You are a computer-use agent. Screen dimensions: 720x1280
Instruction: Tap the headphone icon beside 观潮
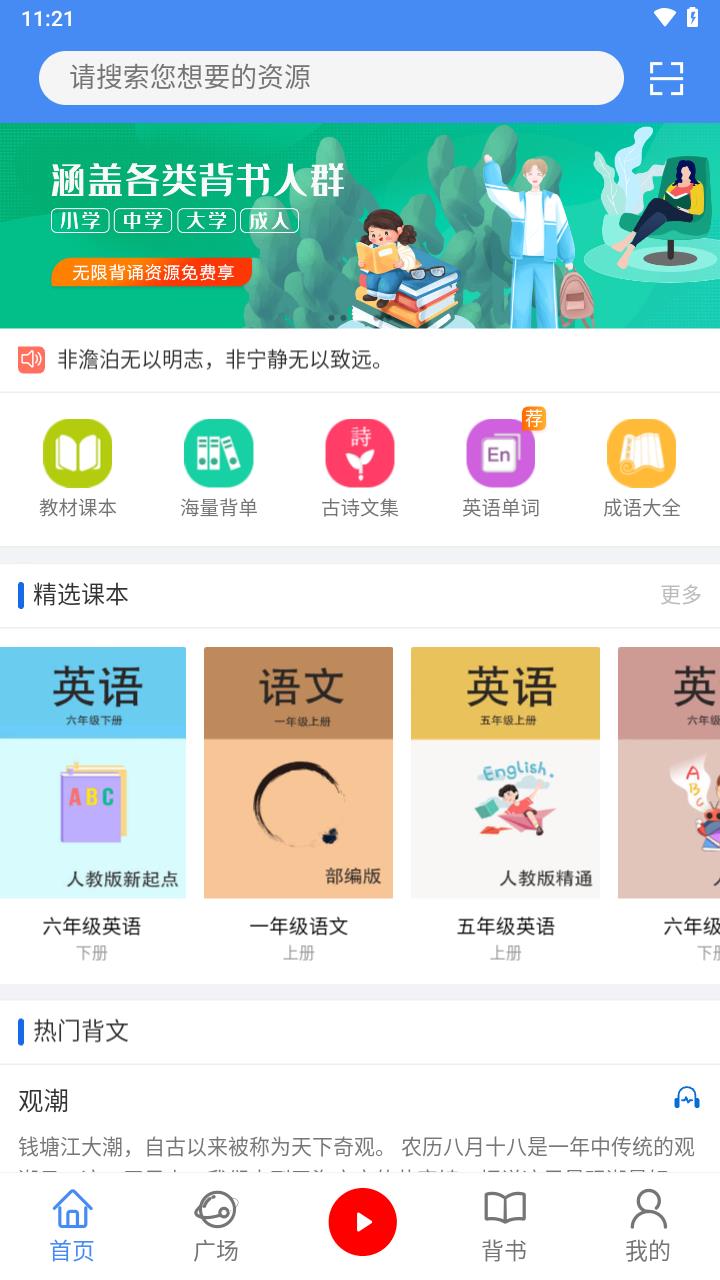[x=687, y=1099]
